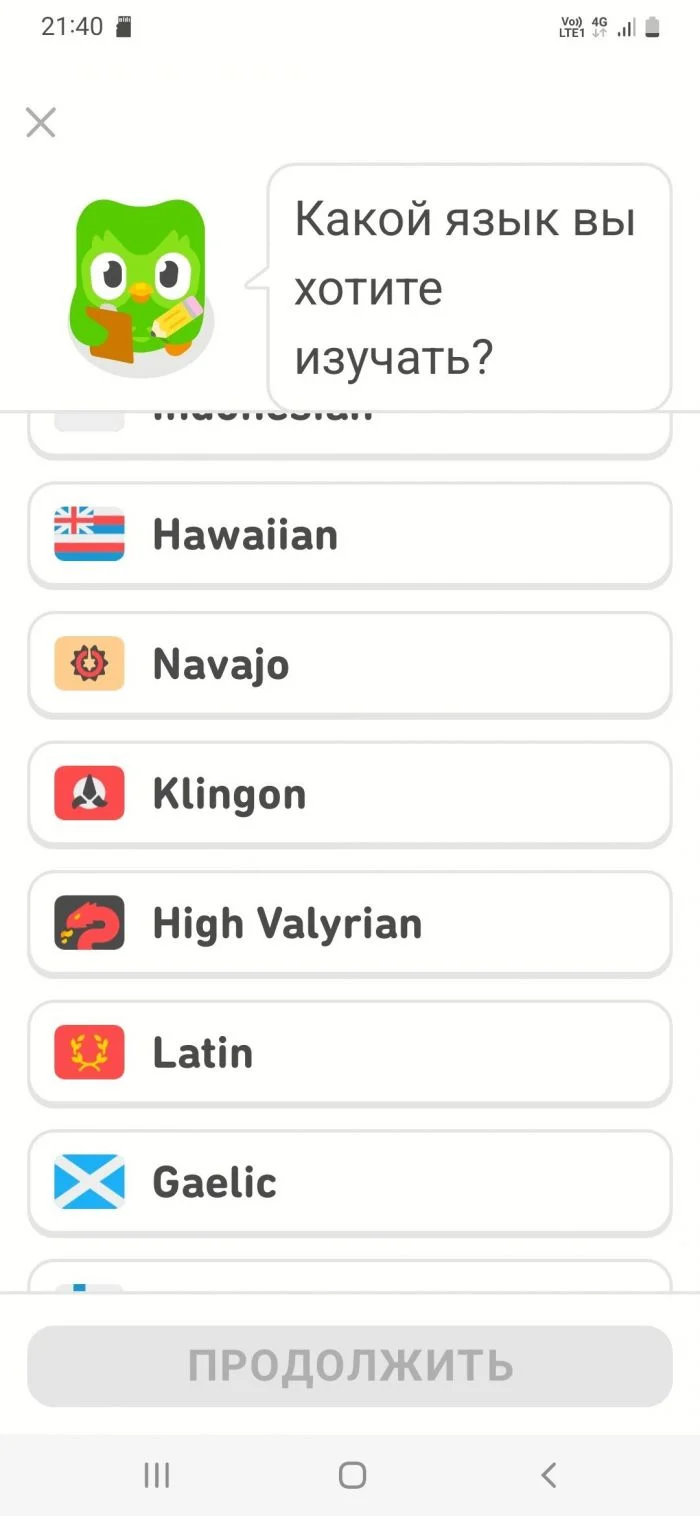Select Hawaiian as the language

(x=349, y=535)
